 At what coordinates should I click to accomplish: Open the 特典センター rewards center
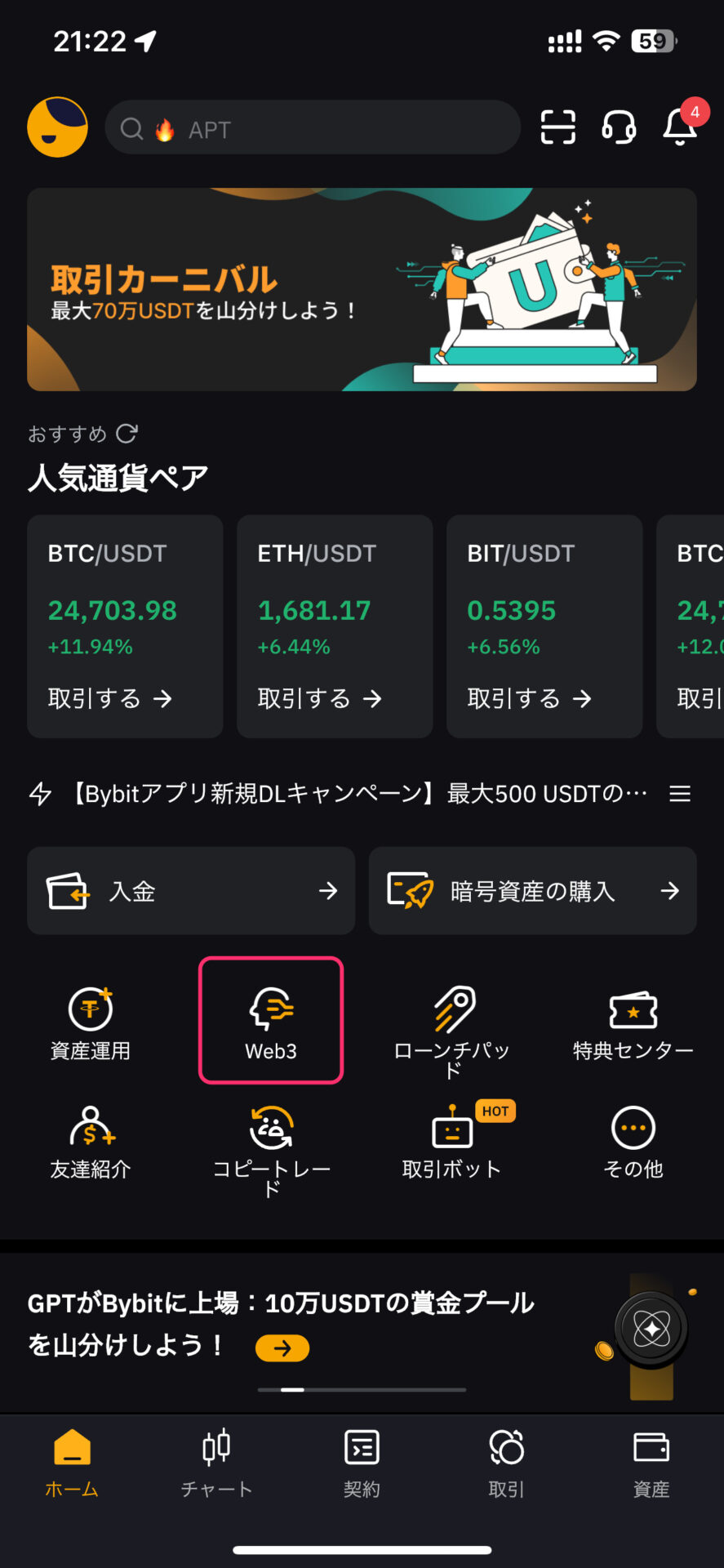(x=633, y=1020)
